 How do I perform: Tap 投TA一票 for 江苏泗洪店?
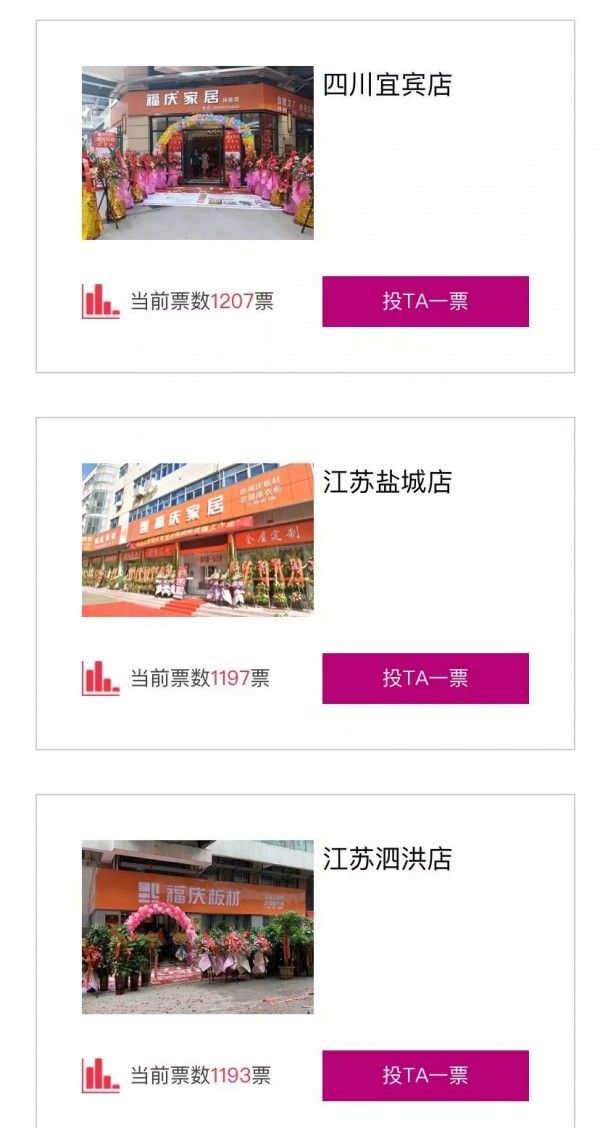coord(425,1075)
